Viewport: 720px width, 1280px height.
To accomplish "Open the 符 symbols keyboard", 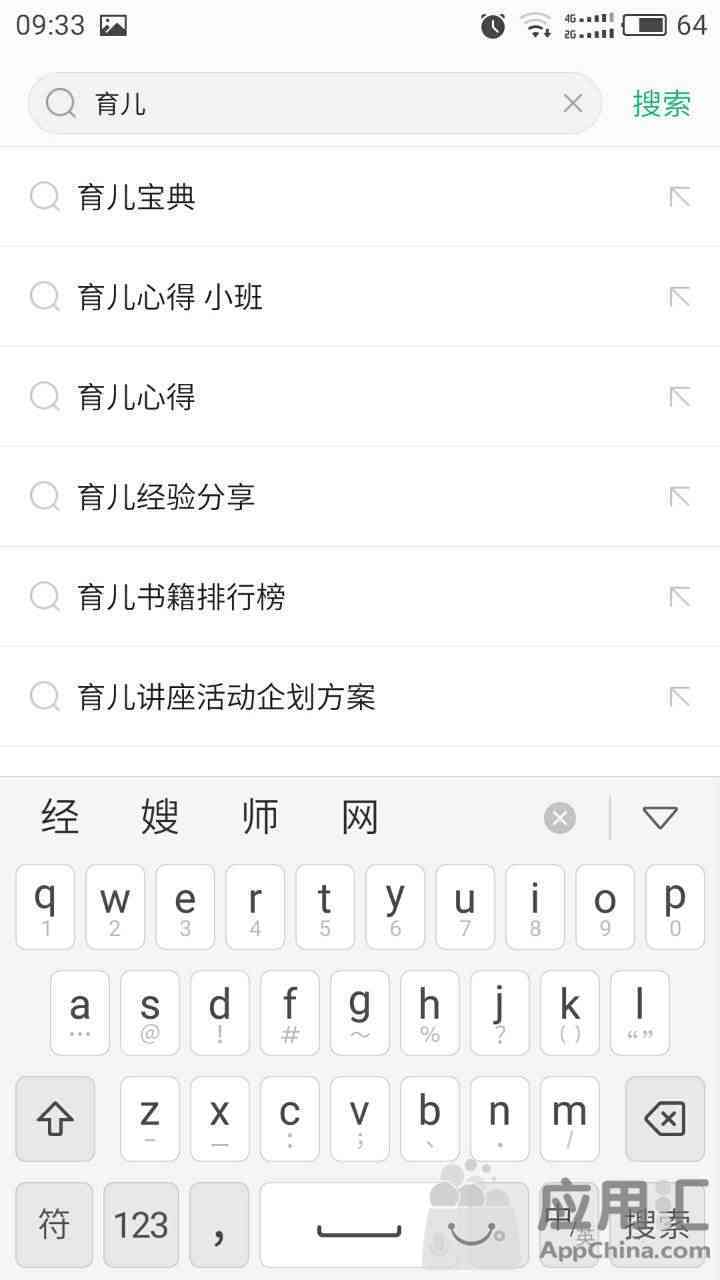I will point(54,1225).
